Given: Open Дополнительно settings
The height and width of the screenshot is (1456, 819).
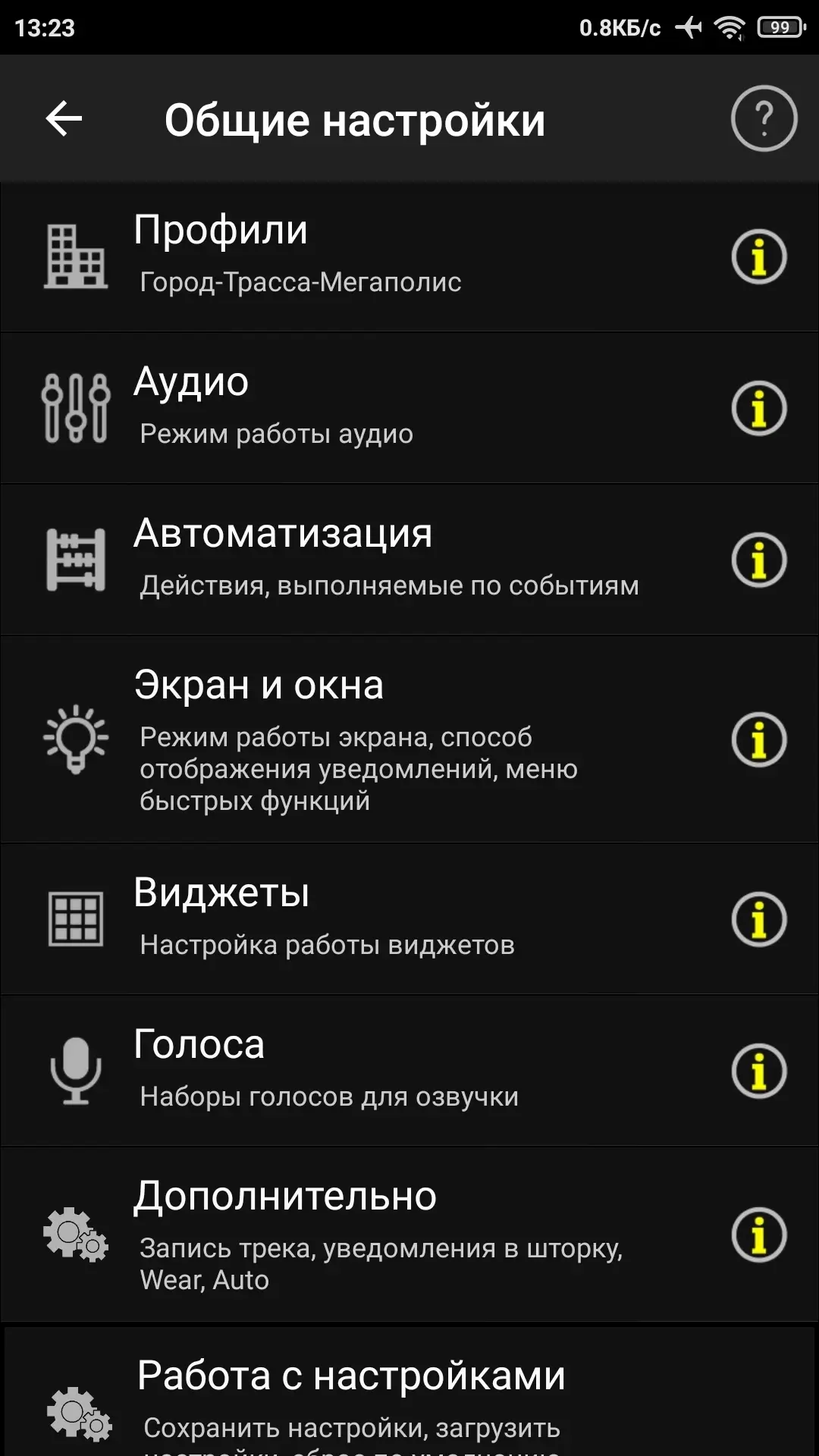Looking at the screenshot, I should [409, 1235].
